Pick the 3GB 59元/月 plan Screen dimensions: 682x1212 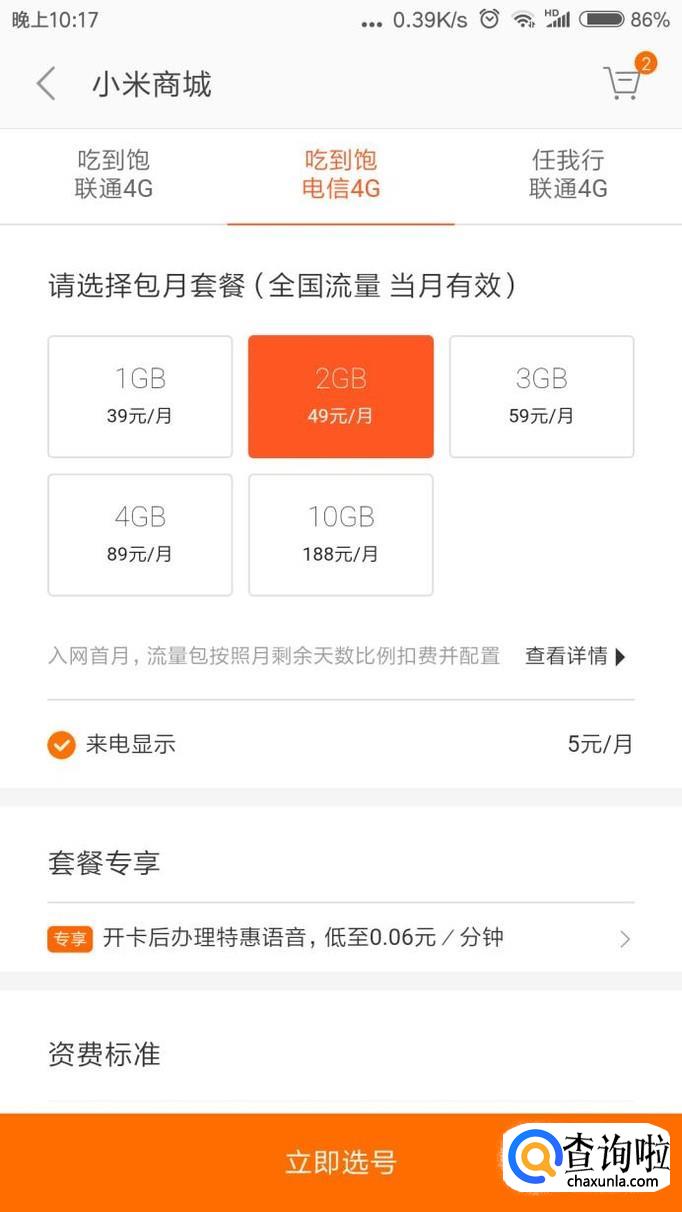541,396
